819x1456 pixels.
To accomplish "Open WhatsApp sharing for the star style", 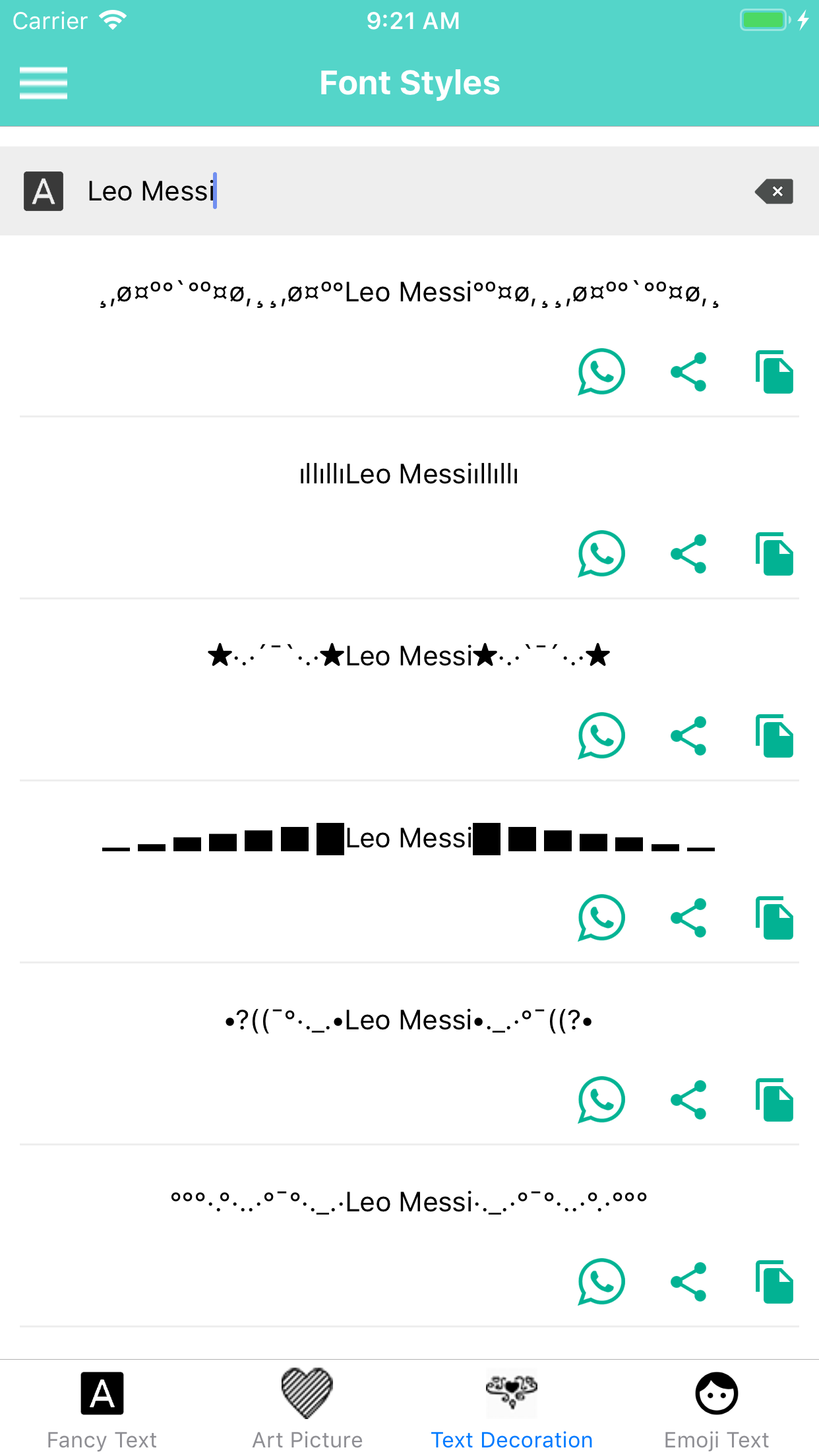I will point(601,736).
